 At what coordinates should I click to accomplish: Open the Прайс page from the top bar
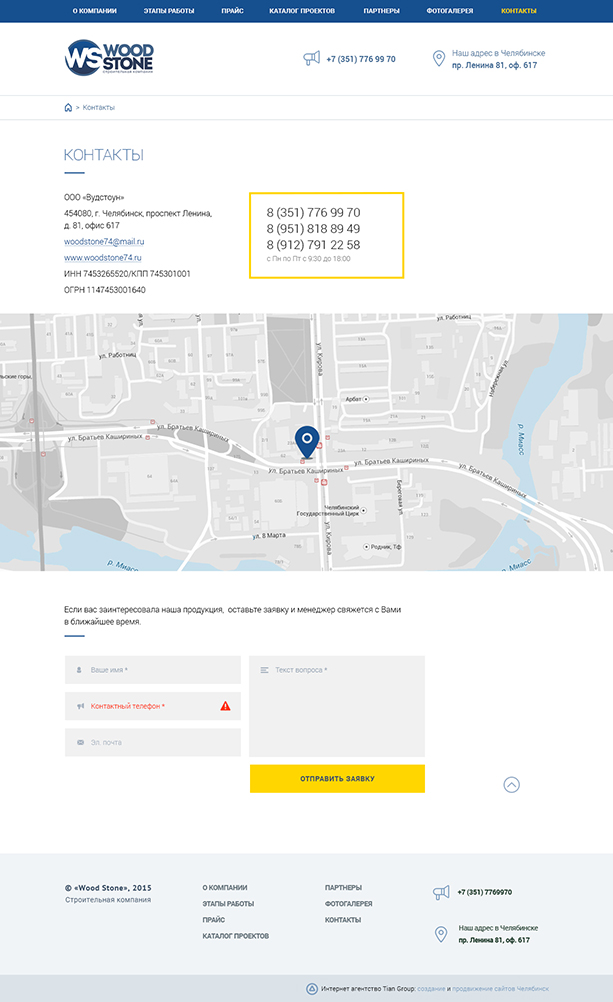point(233,10)
